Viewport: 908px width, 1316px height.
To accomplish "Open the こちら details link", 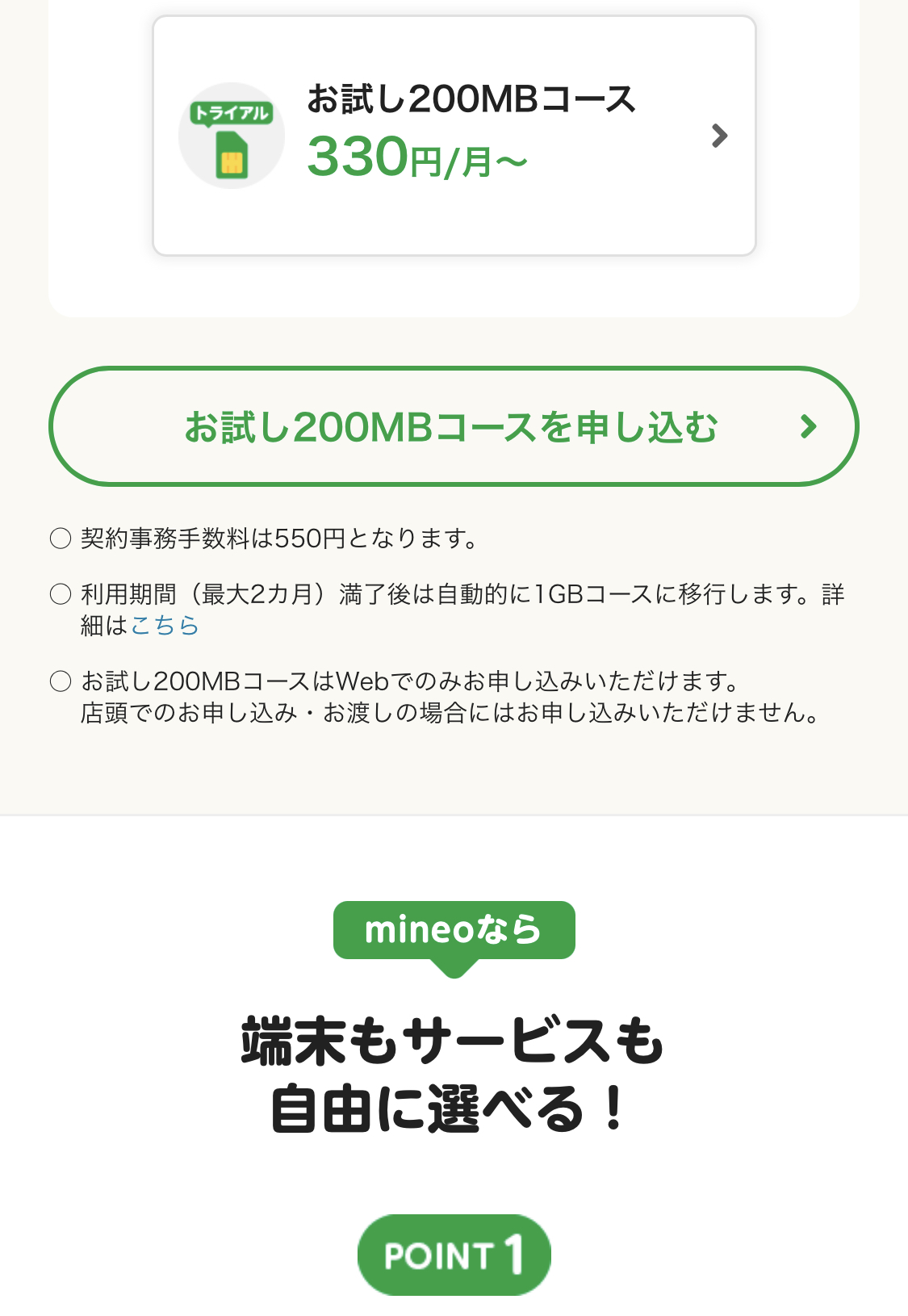I will 165,626.
